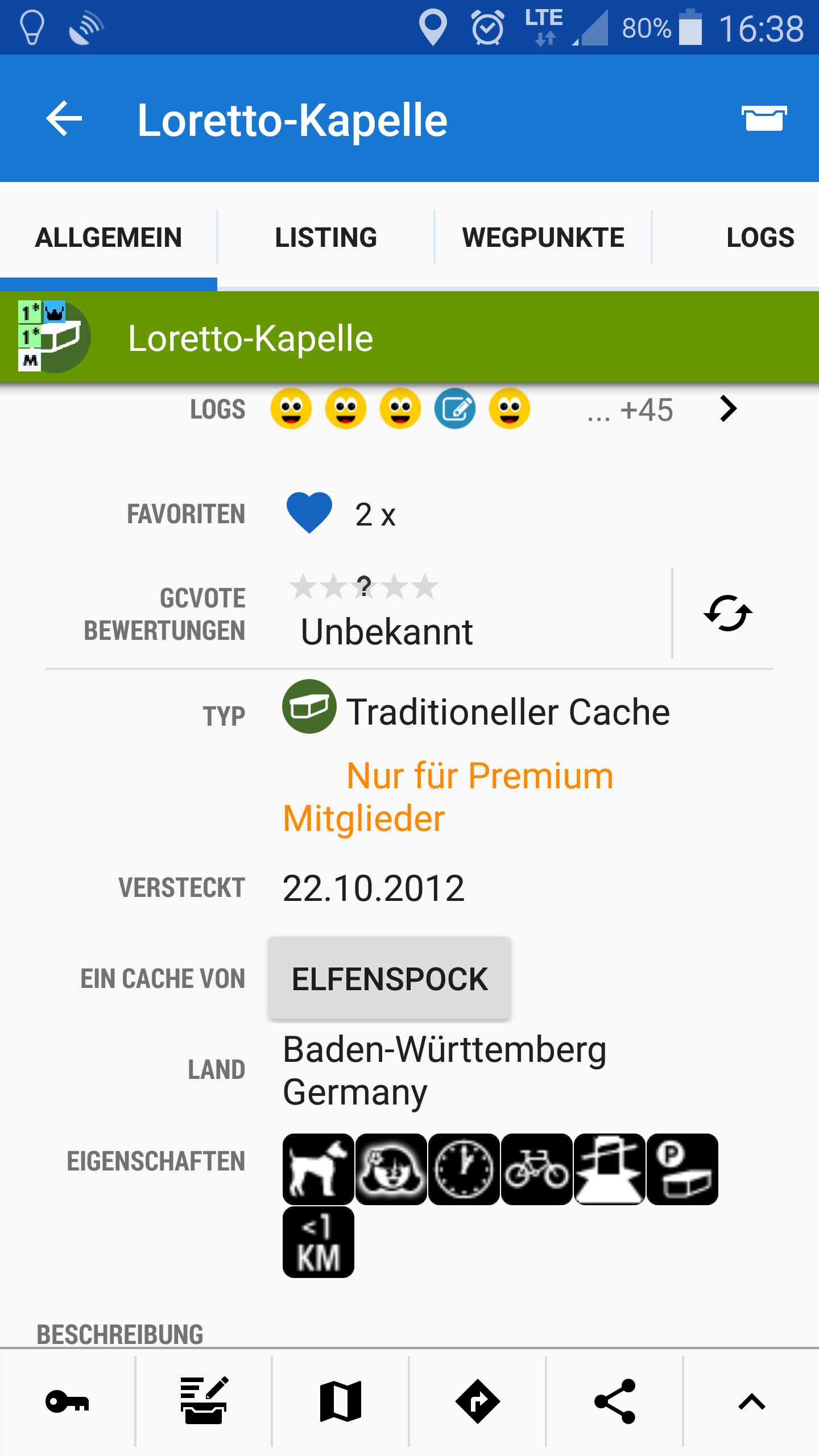Viewport: 819px width, 1456px height.
Task: Start navigation to the cache
Action: [x=478, y=1401]
